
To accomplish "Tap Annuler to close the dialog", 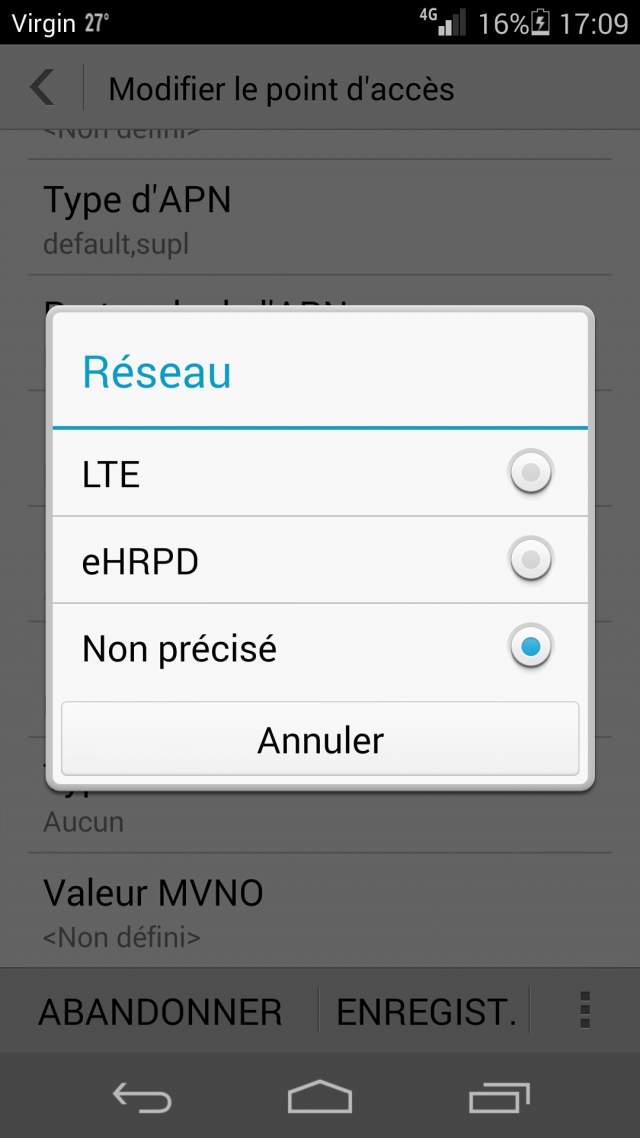I will 320,740.
